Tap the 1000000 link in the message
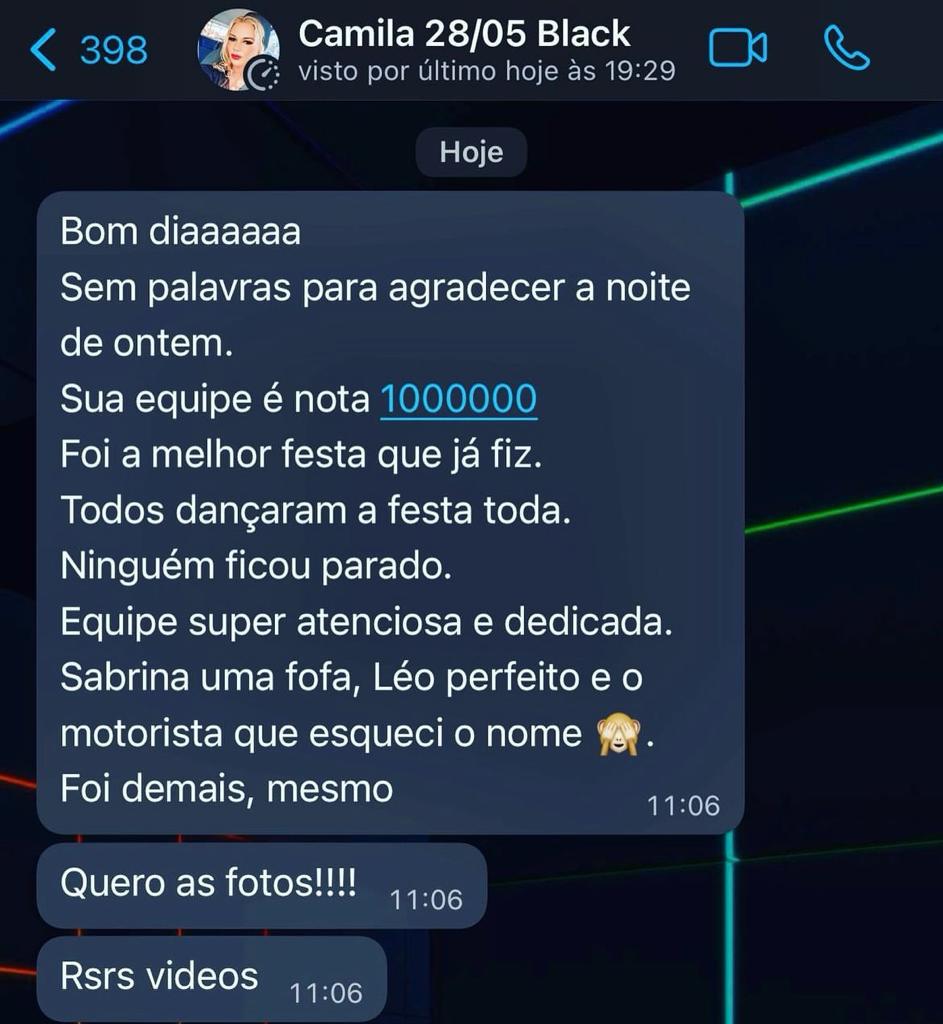The width and height of the screenshot is (943, 1024). 458,400
